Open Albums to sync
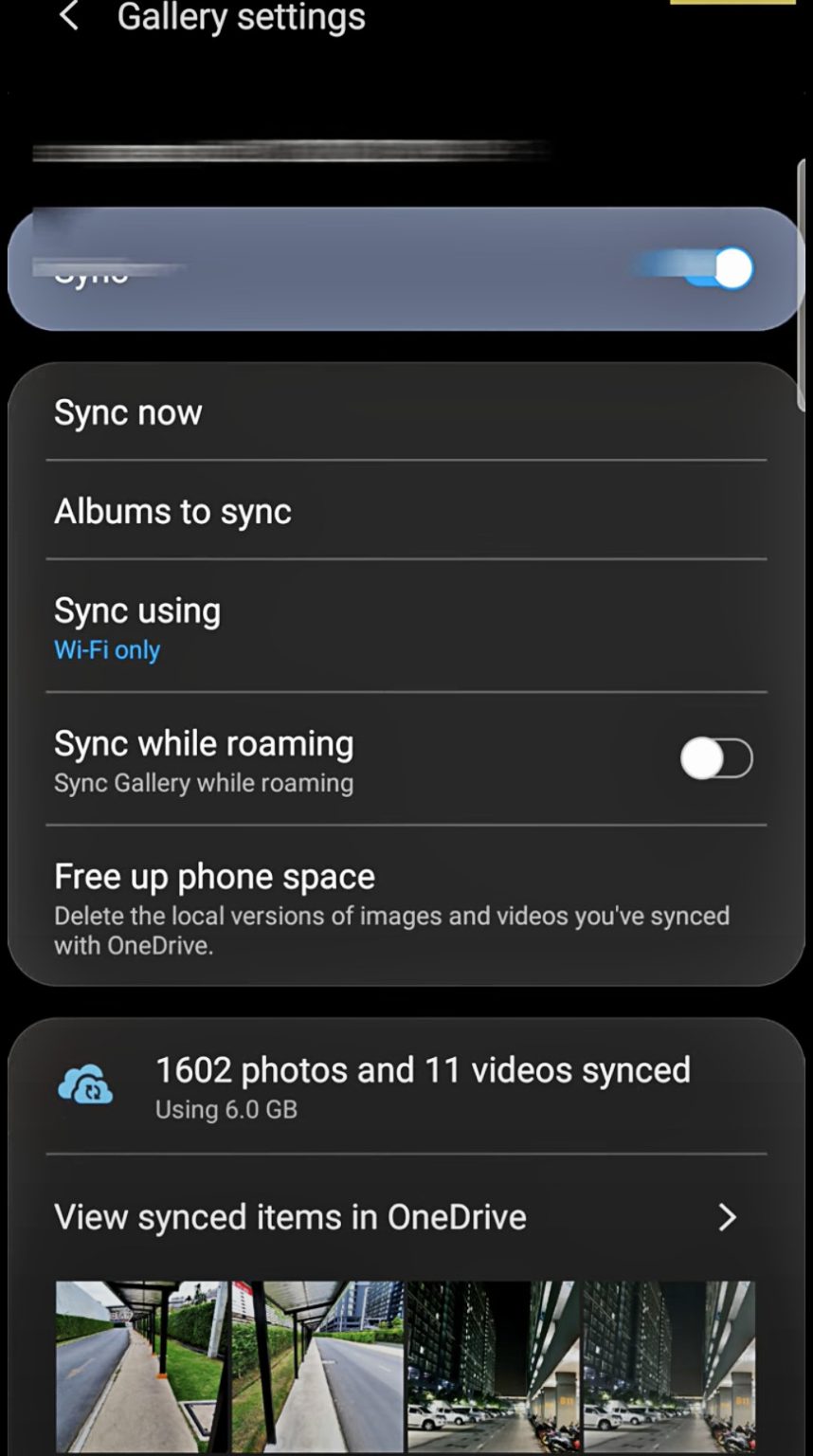Screen dimensions: 813x1456 172,511
